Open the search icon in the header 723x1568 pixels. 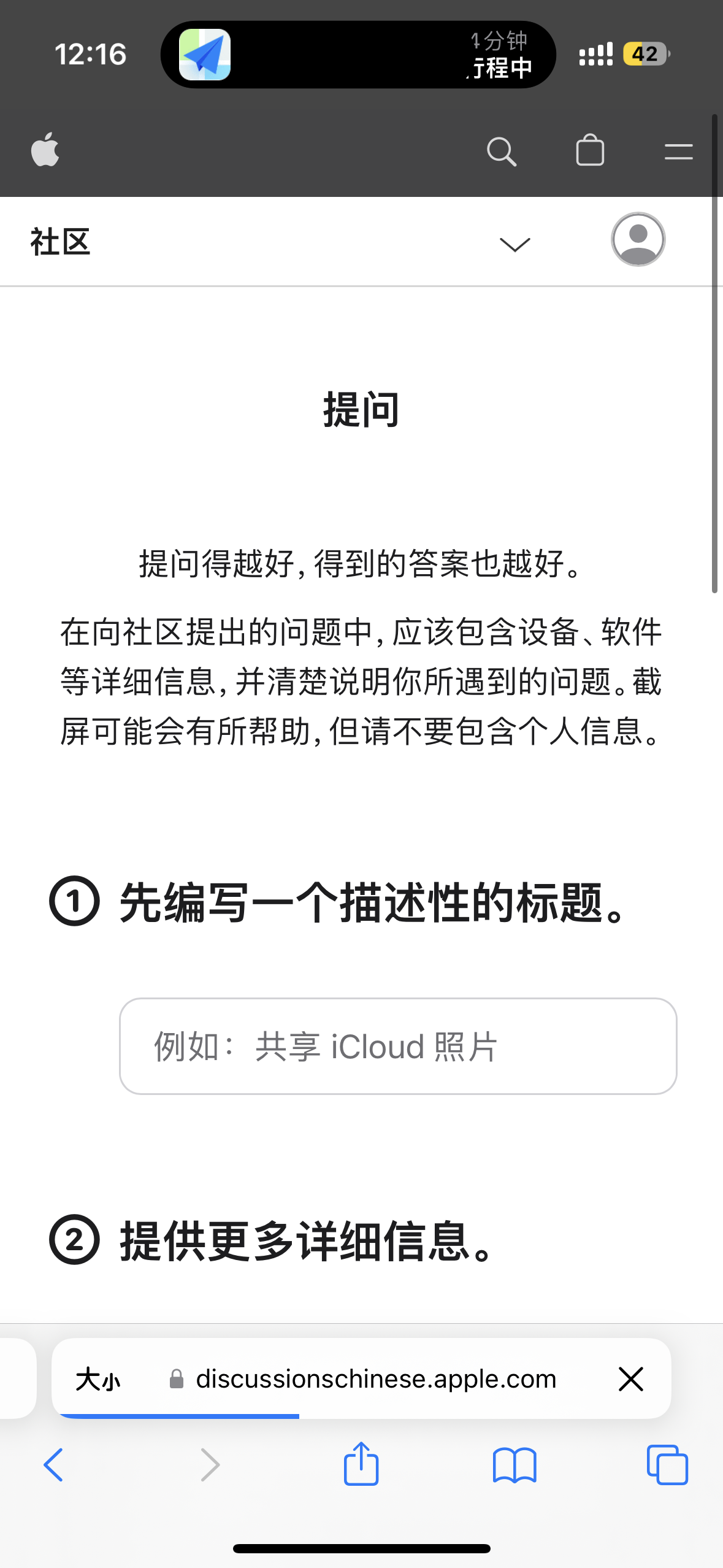click(x=501, y=151)
